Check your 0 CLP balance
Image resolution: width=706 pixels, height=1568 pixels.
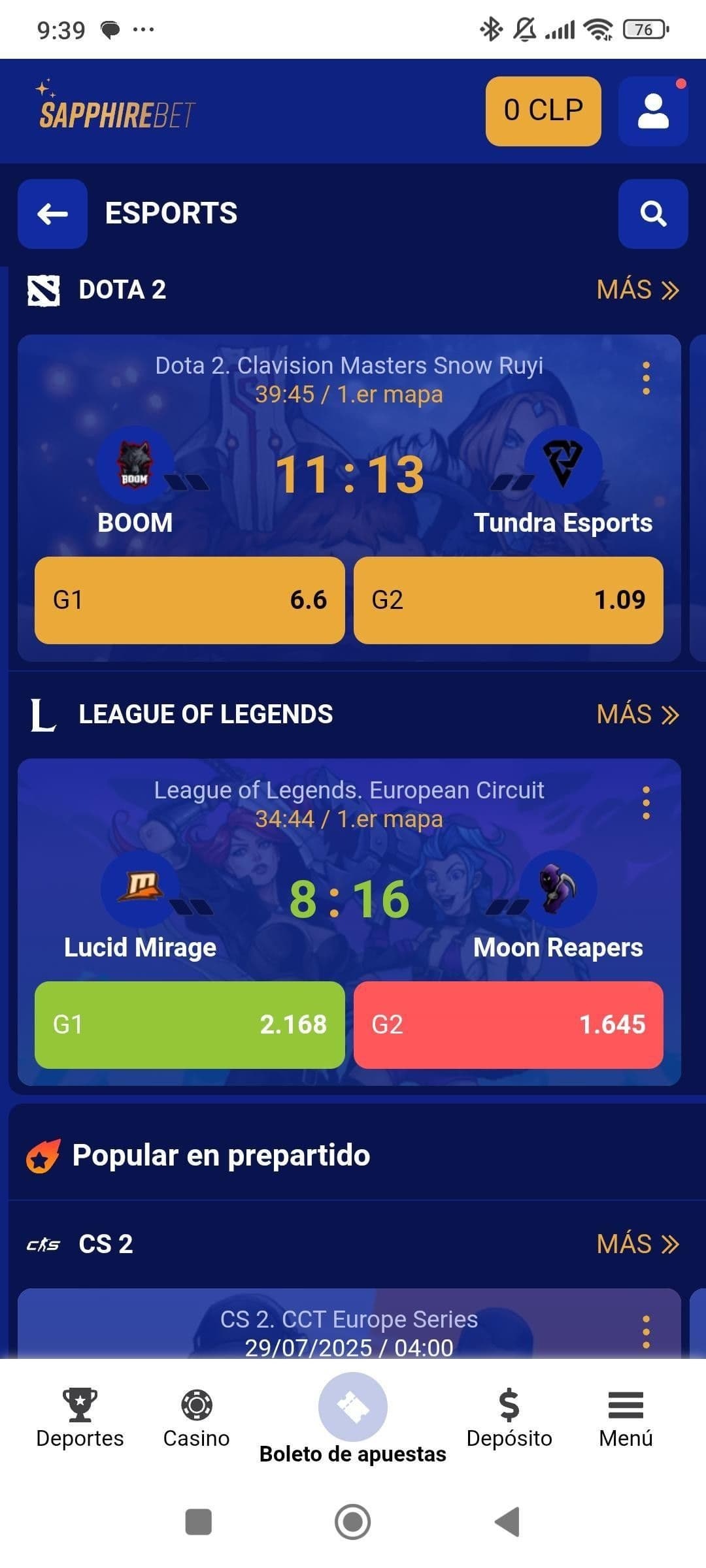click(x=543, y=110)
